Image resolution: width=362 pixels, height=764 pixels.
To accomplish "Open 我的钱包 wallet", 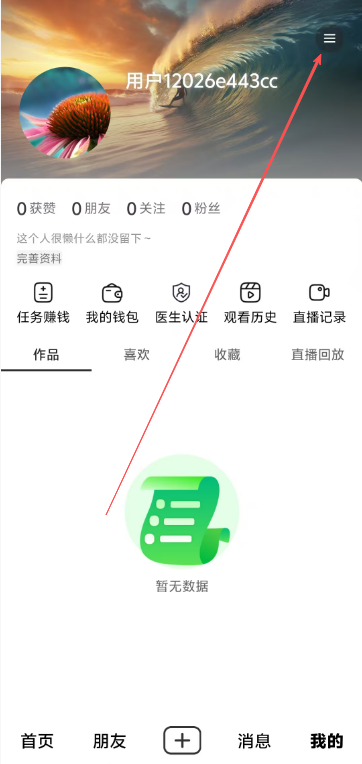I will tap(112, 304).
